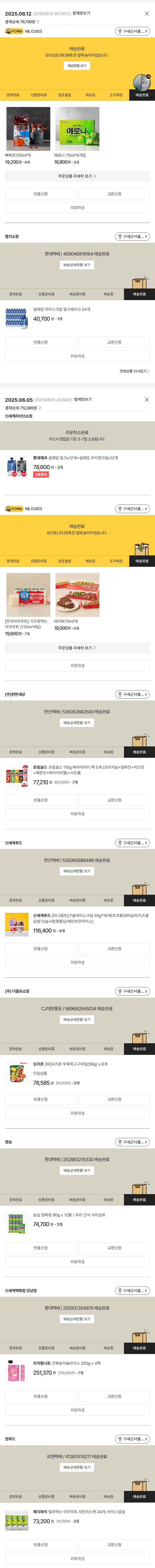Request exchange for 설레임 아이스크림 밀크쉐이크
Viewport: 155px width, 1568px height.
pos(114,342)
